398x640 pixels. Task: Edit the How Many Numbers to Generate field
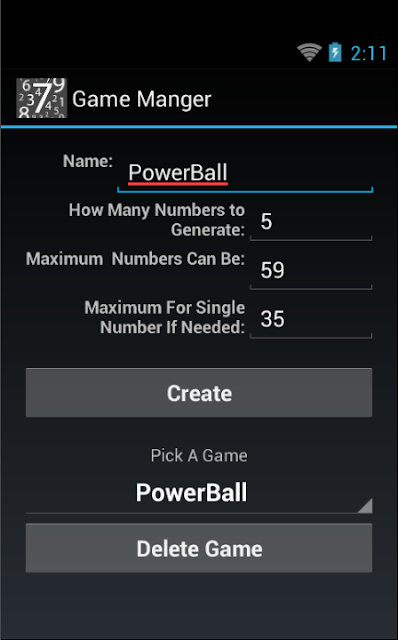click(311, 222)
